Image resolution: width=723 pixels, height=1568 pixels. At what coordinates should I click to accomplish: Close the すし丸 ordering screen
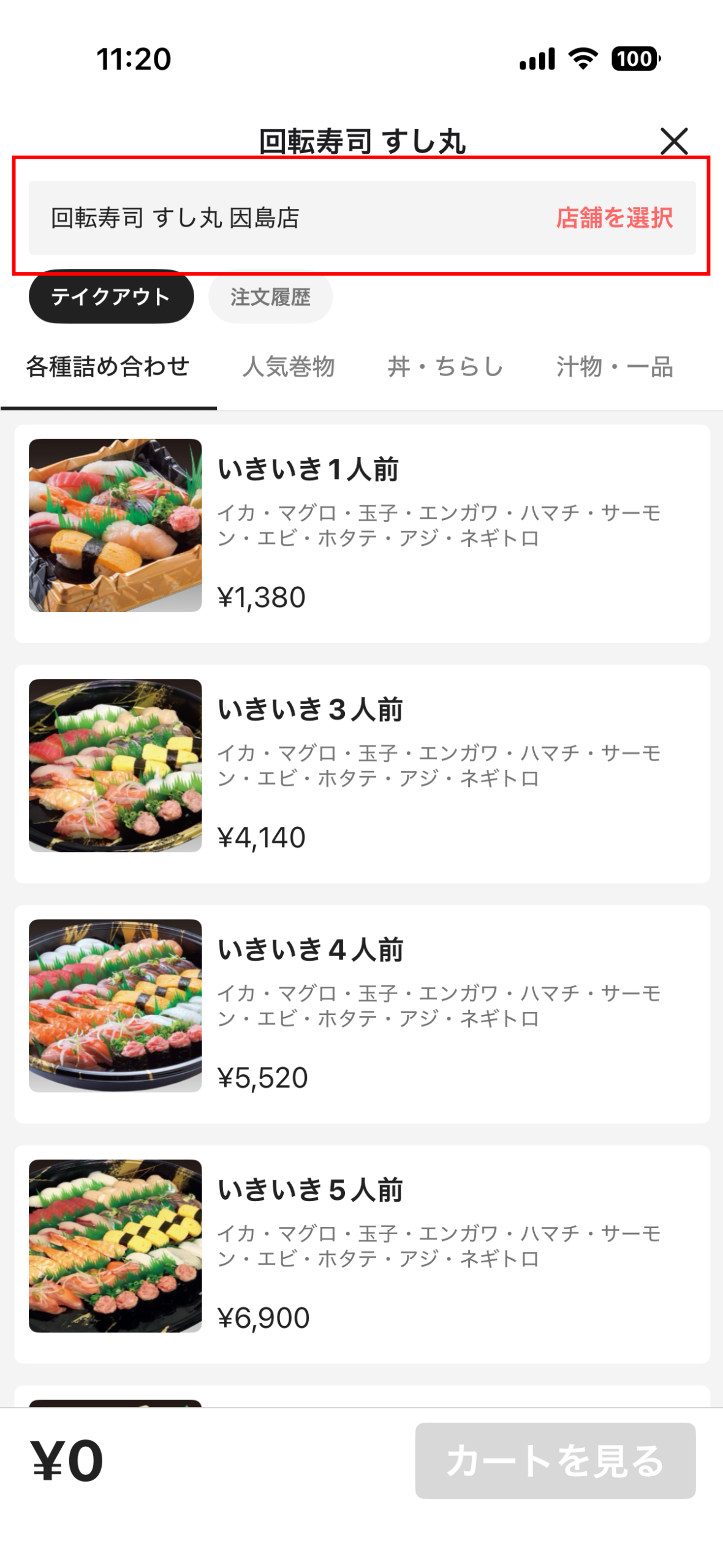(x=673, y=141)
